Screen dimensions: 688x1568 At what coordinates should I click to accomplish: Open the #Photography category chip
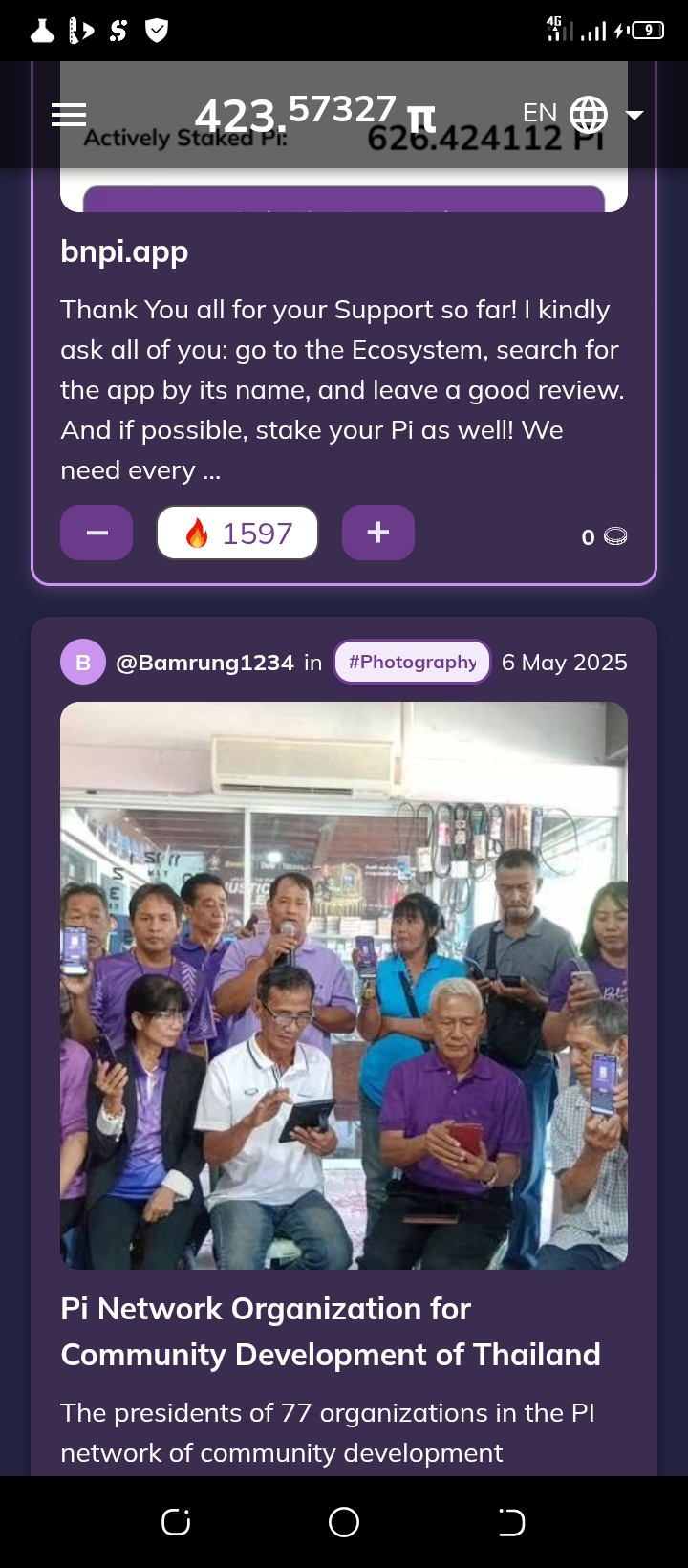point(412,662)
